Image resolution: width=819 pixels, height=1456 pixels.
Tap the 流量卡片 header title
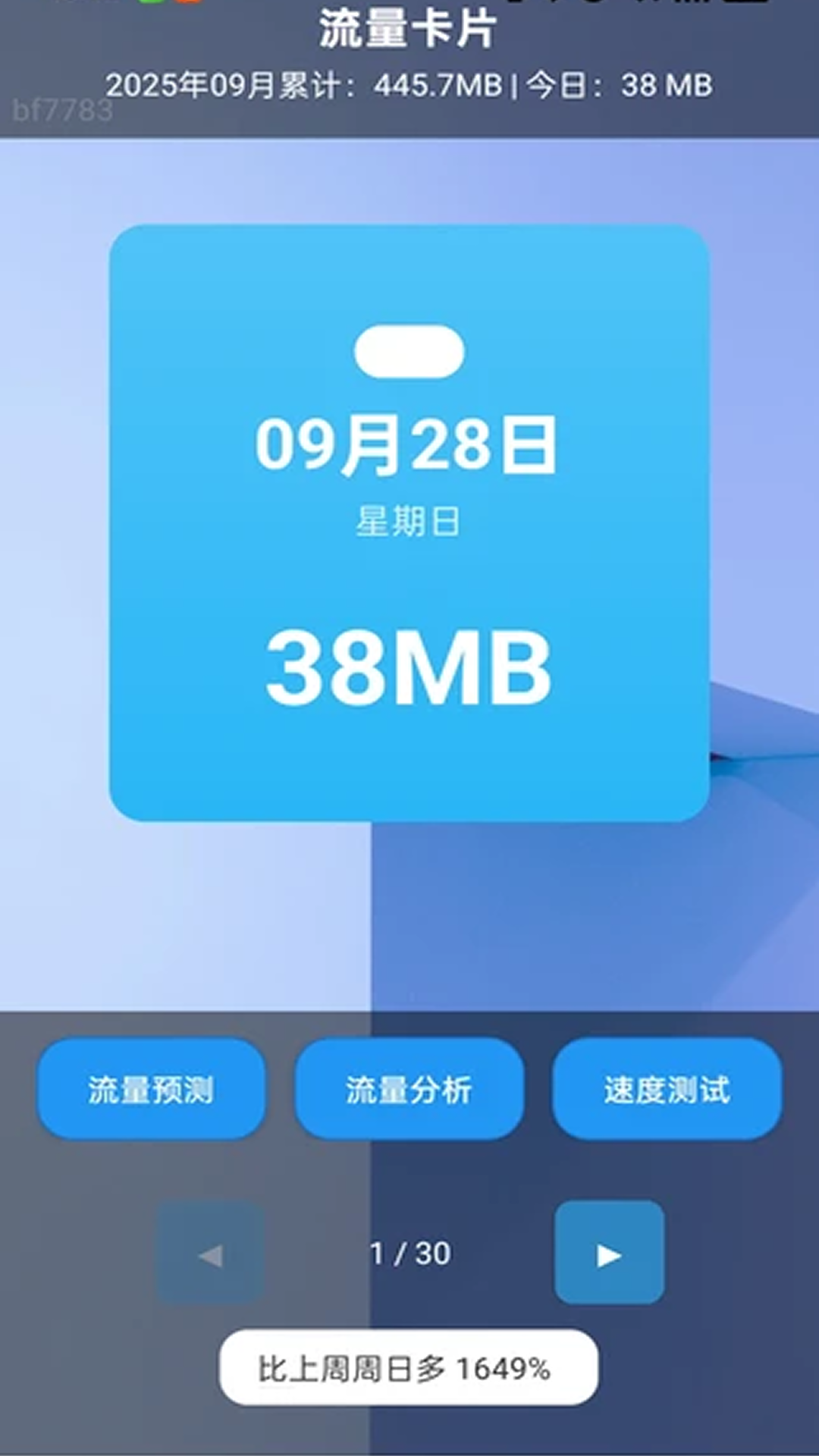pos(409,25)
